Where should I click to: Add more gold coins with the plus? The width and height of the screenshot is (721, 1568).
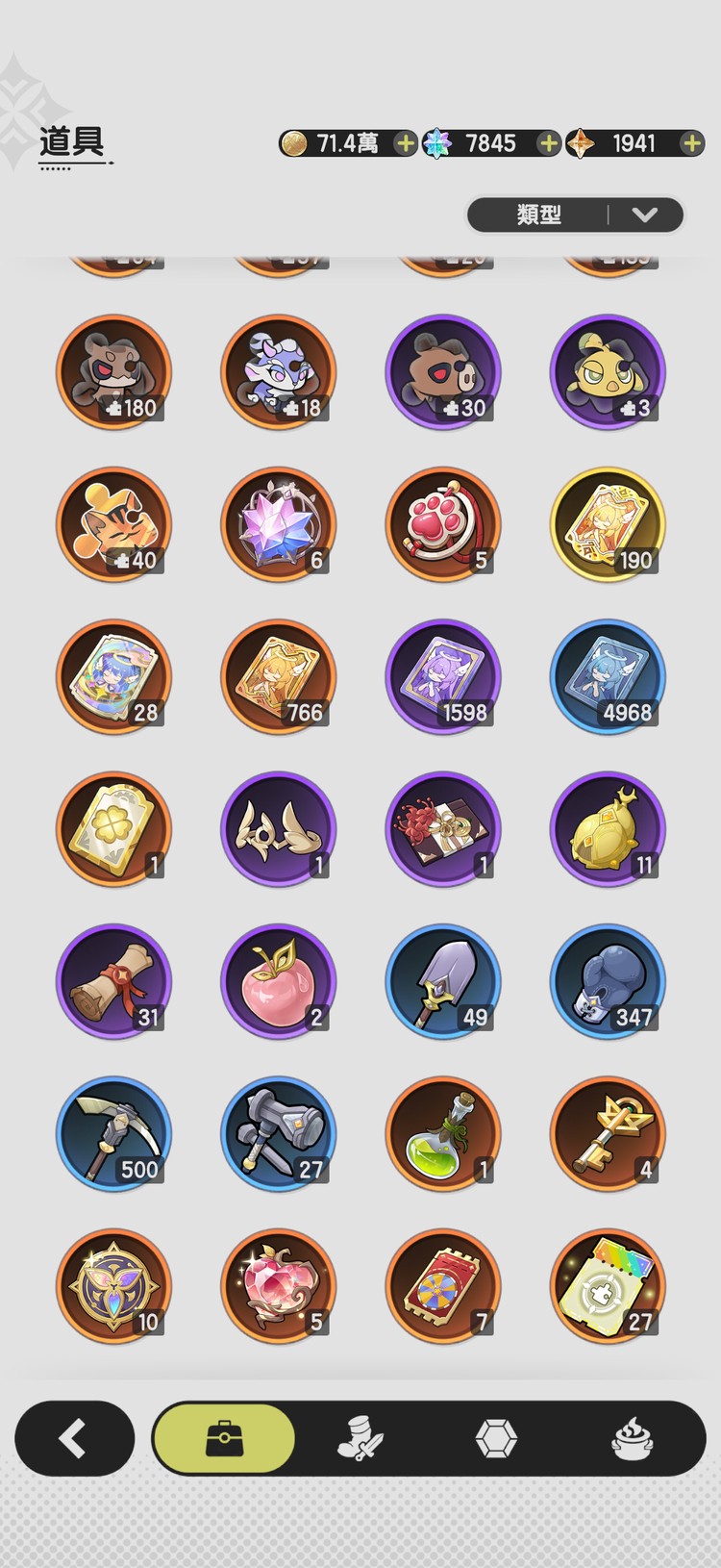[406, 144]
